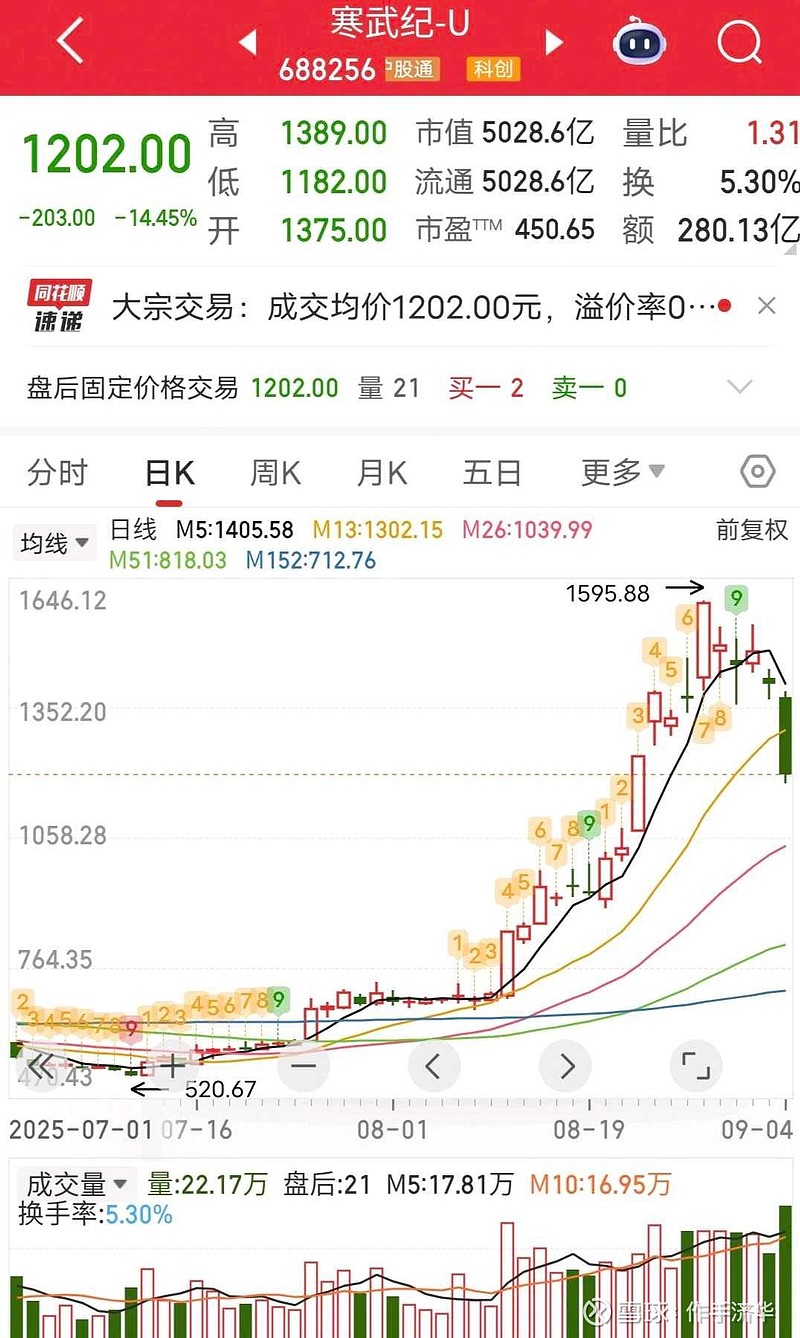This screenshot has height=1338, width=800.
Task: Jump to earliest data via double-left arrow
Action: click(41, 1066)
